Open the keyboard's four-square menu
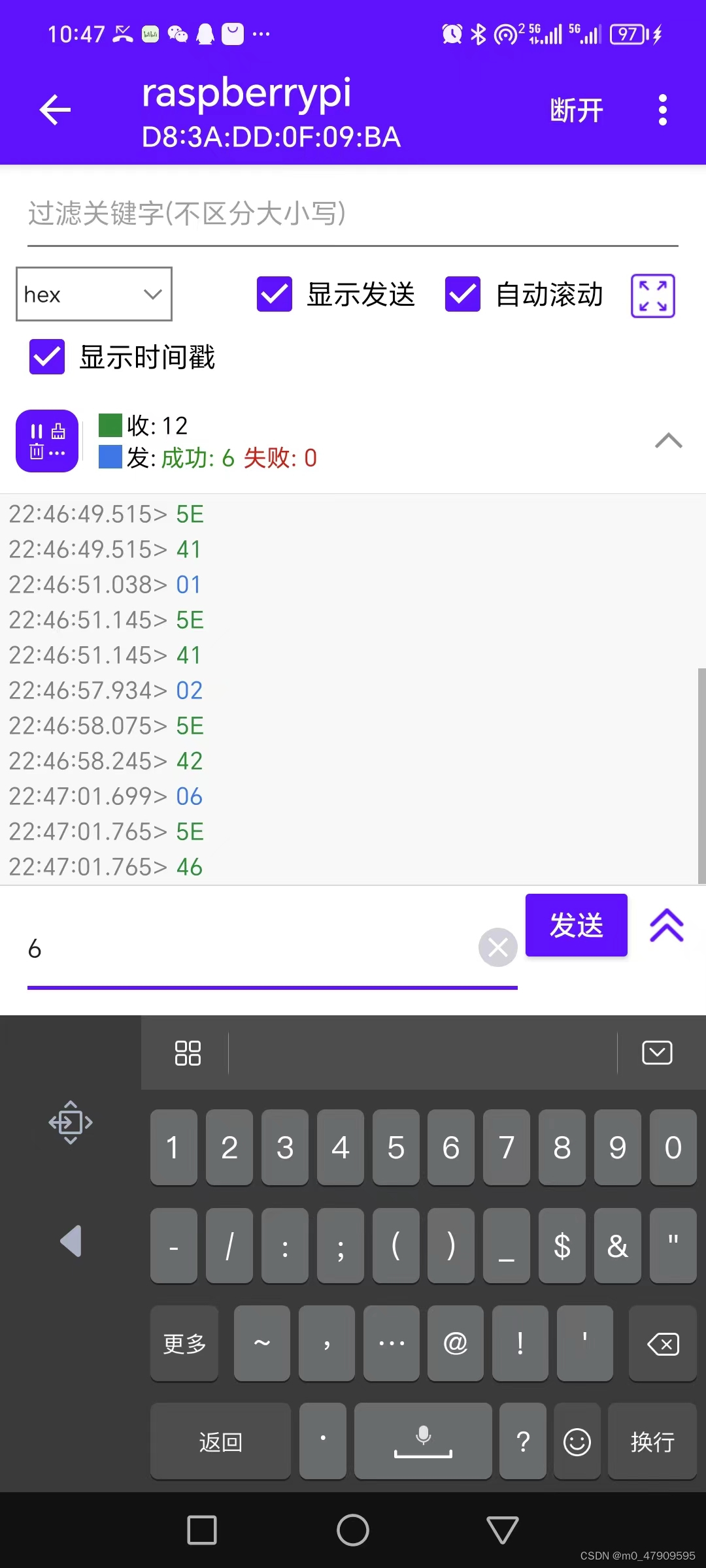The image size is (706, 1568). 188,1053
